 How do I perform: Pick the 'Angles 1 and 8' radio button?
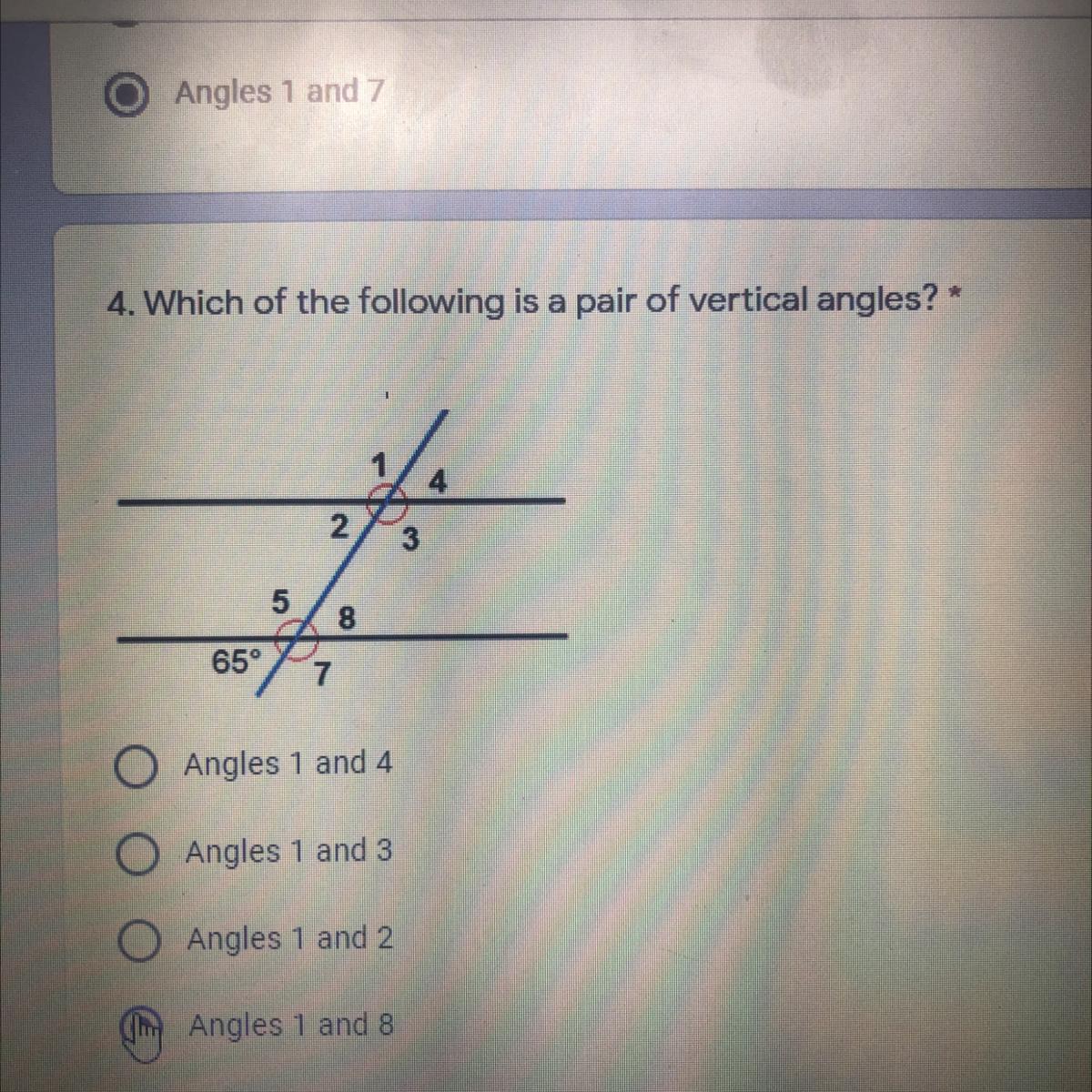pos(141,1027)
